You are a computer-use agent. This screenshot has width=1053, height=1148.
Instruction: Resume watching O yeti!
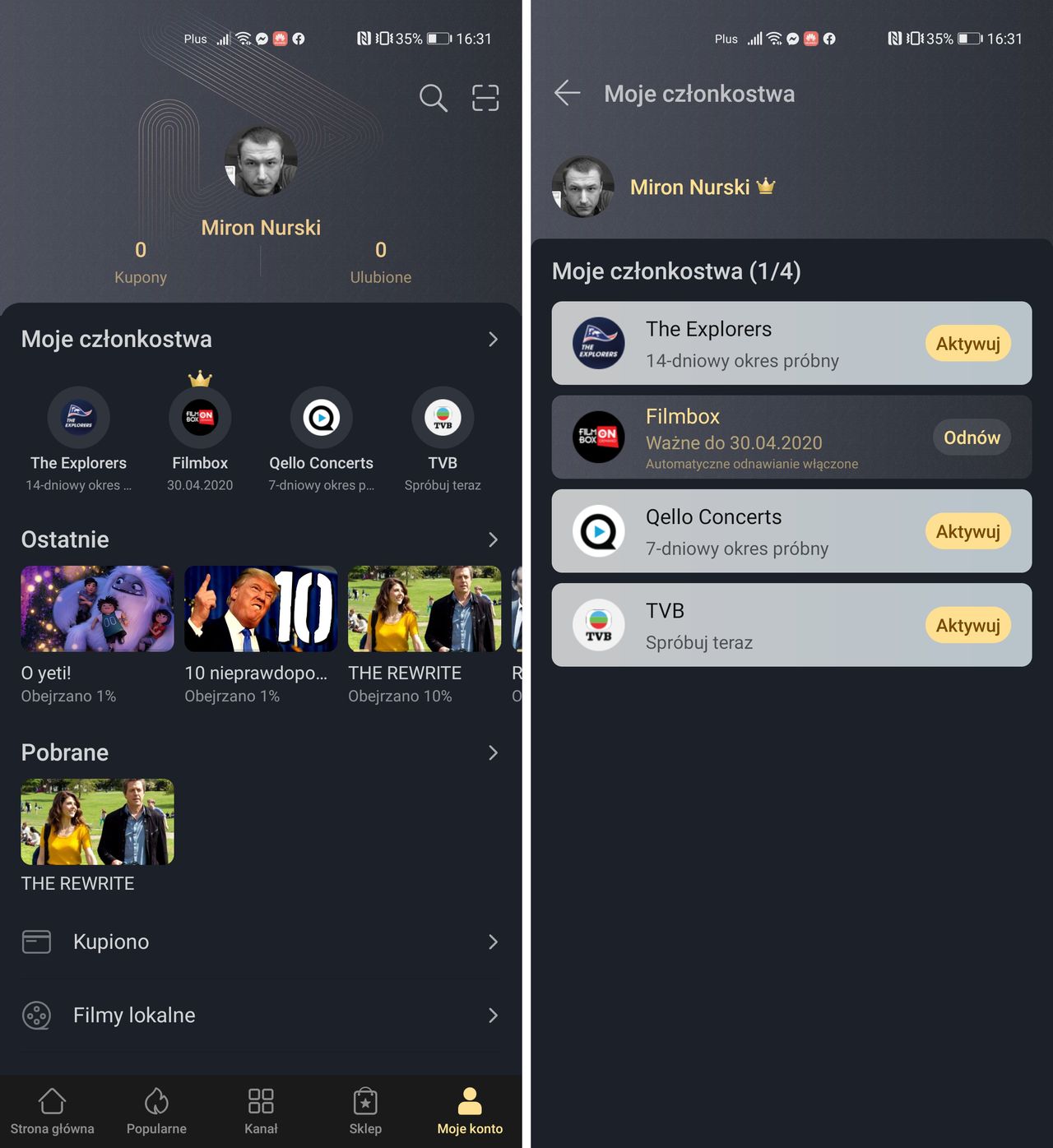[97, 609]
